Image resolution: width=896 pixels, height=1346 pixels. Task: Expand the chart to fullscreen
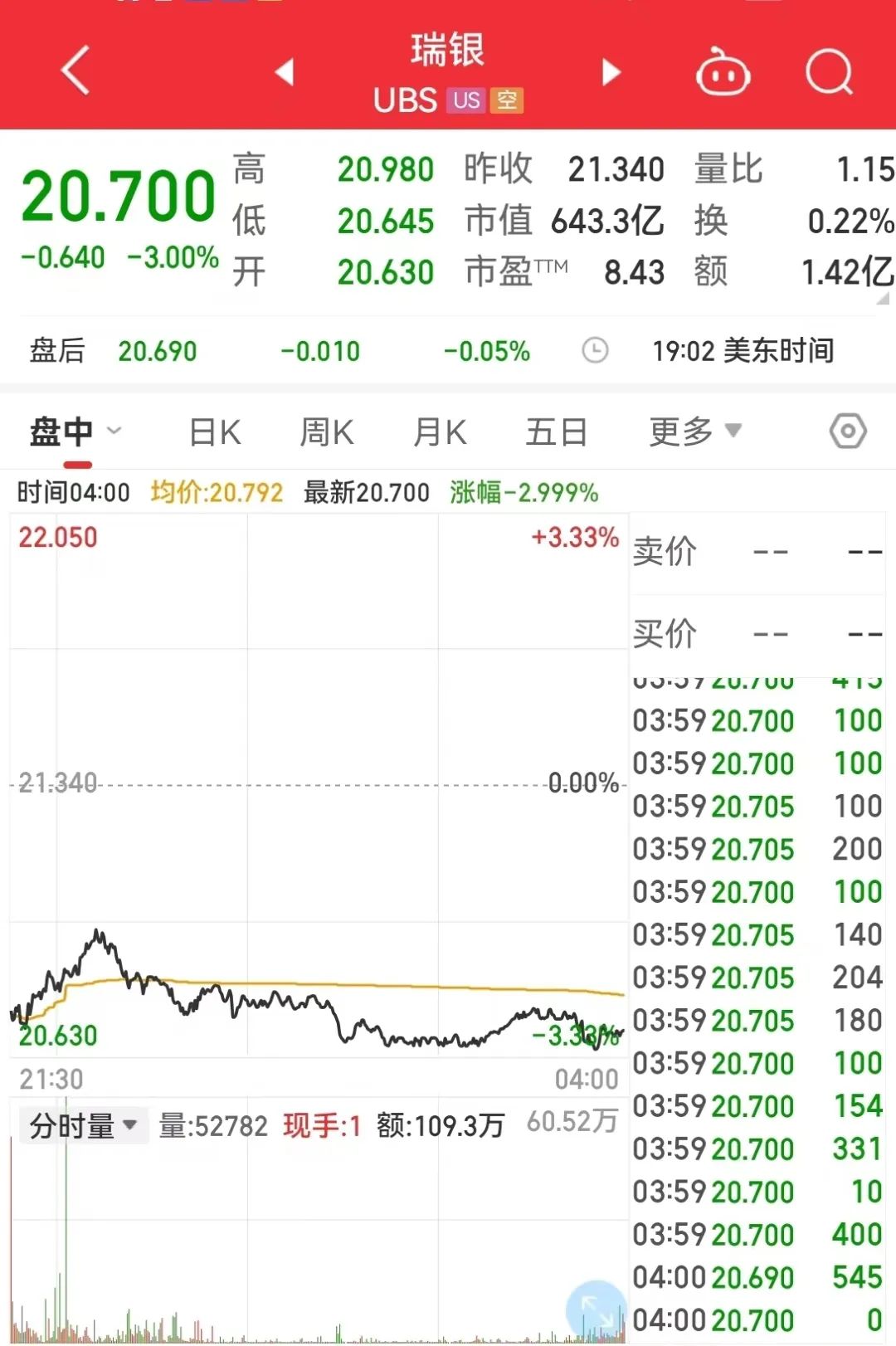pos(595,1309)
